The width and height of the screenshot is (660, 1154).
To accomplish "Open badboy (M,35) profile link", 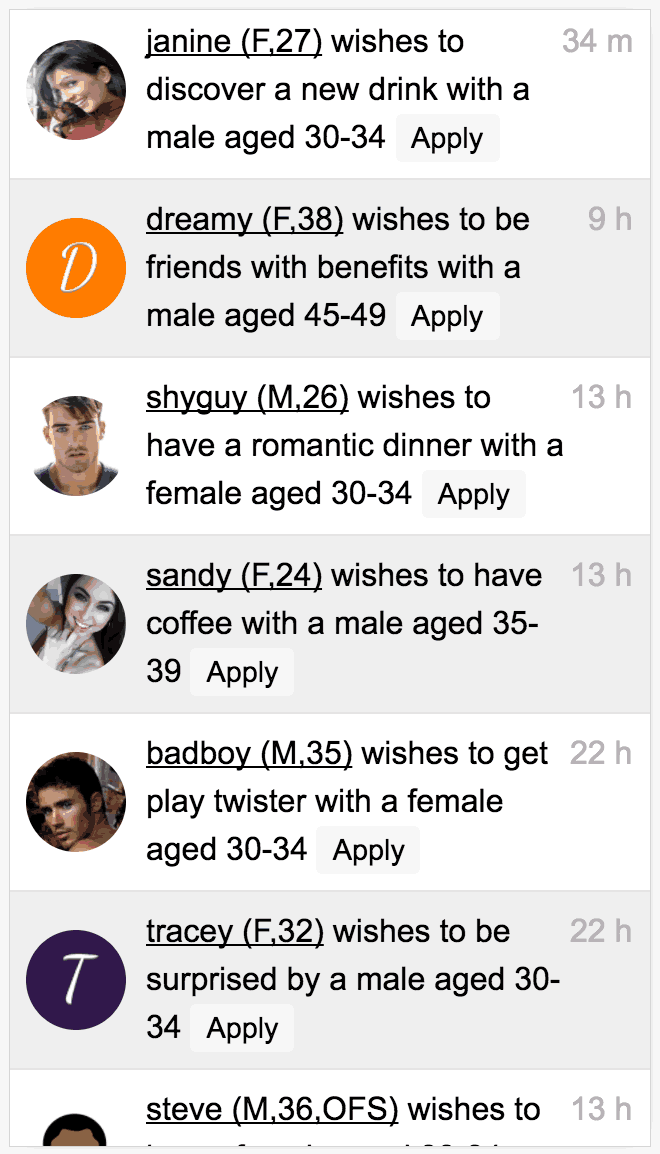I will (x=249, y=754).
